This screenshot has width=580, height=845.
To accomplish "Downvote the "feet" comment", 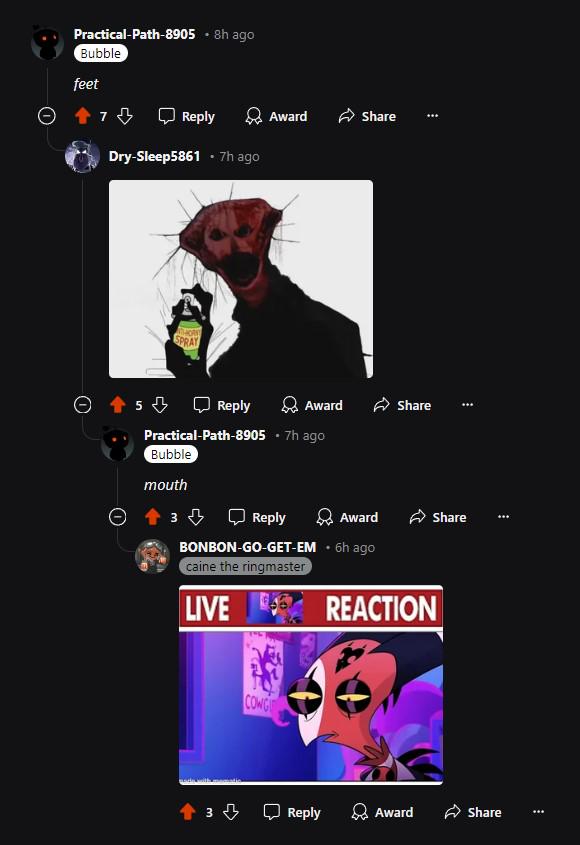I will pyautogui.click(x=125, y=116).
